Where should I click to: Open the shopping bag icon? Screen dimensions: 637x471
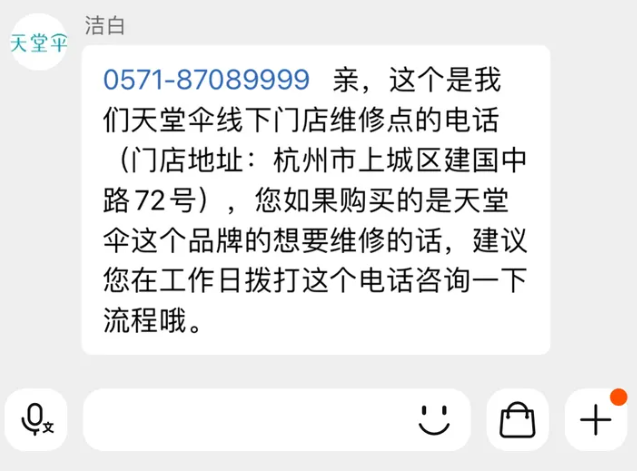[x=517, y=419]
